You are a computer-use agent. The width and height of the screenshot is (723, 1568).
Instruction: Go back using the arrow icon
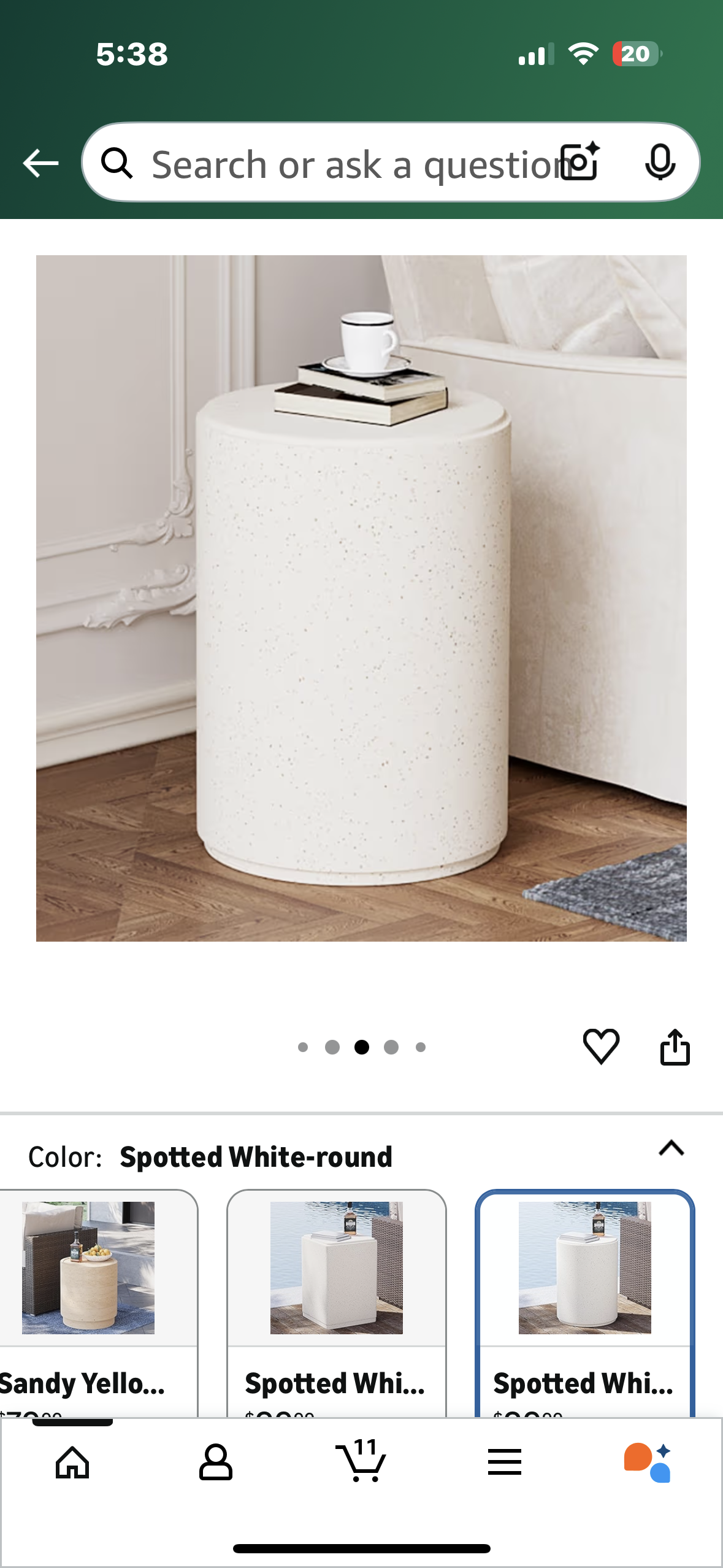point(40,163)
